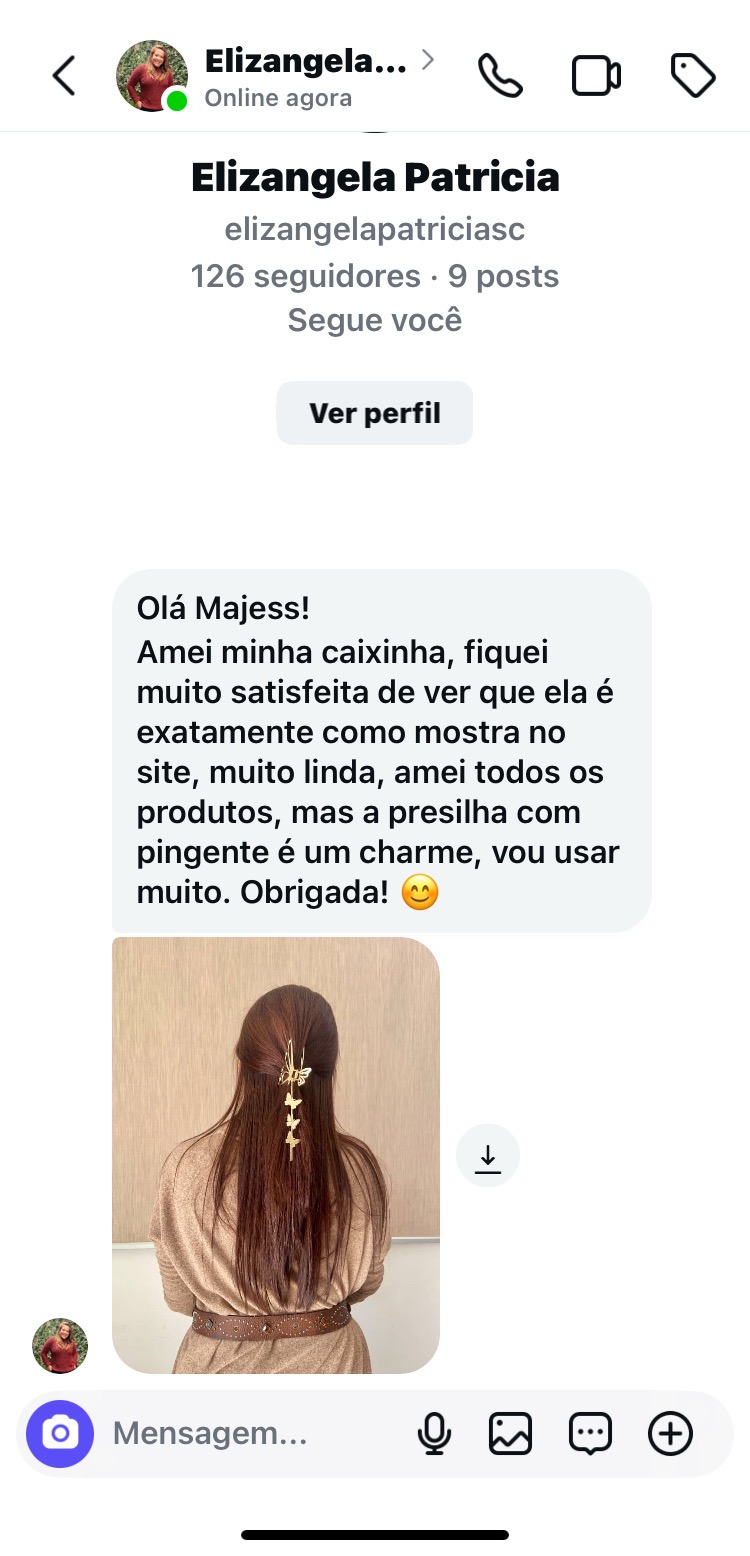Open the photo gallery picker
This screenshot has height=1556, width=750.
pos(510,1434)
